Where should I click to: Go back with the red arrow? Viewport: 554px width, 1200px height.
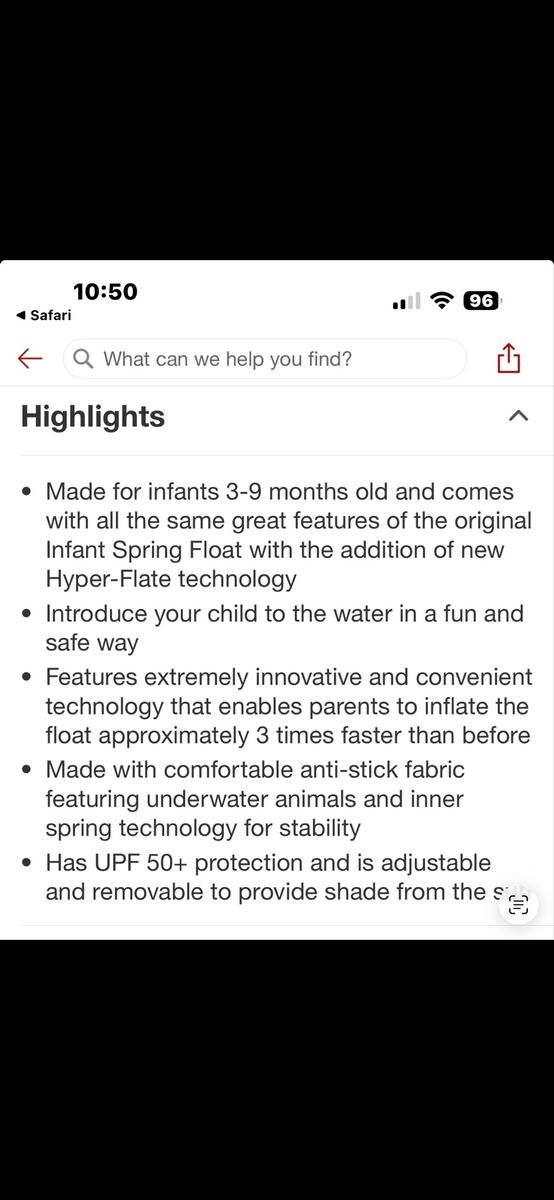[30, 358]
